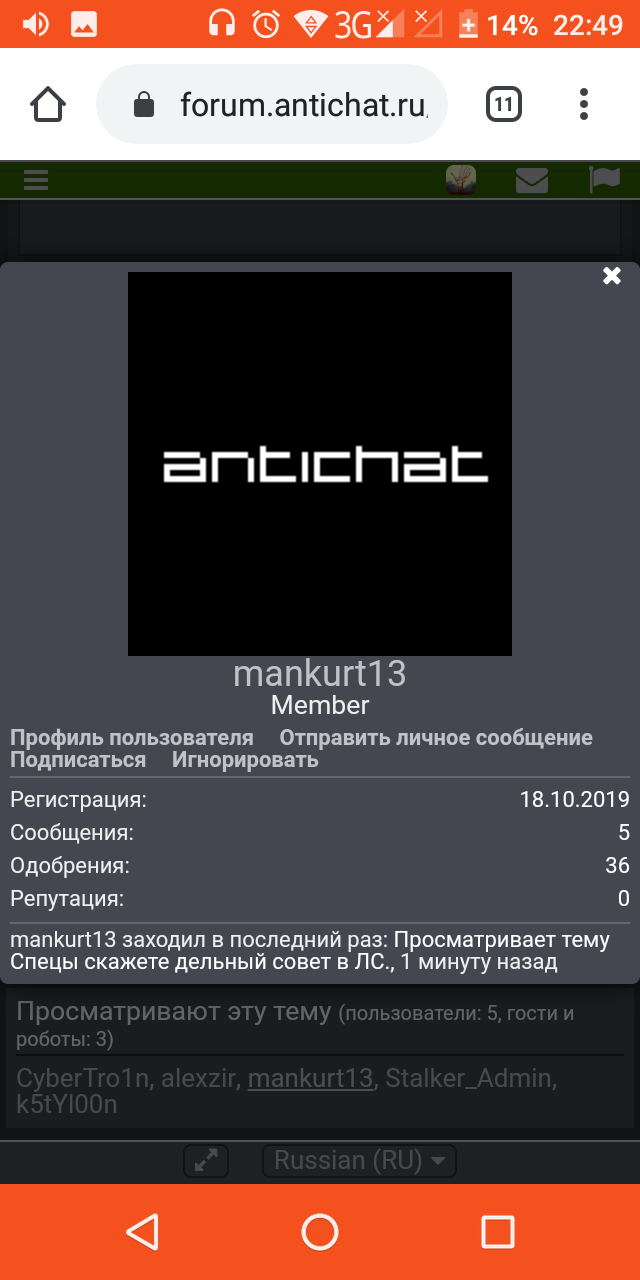Image resolution: width=640 pixels, height=1280 pixels.
Task: Open Профиль пользователя link
Action: (132, 738)
